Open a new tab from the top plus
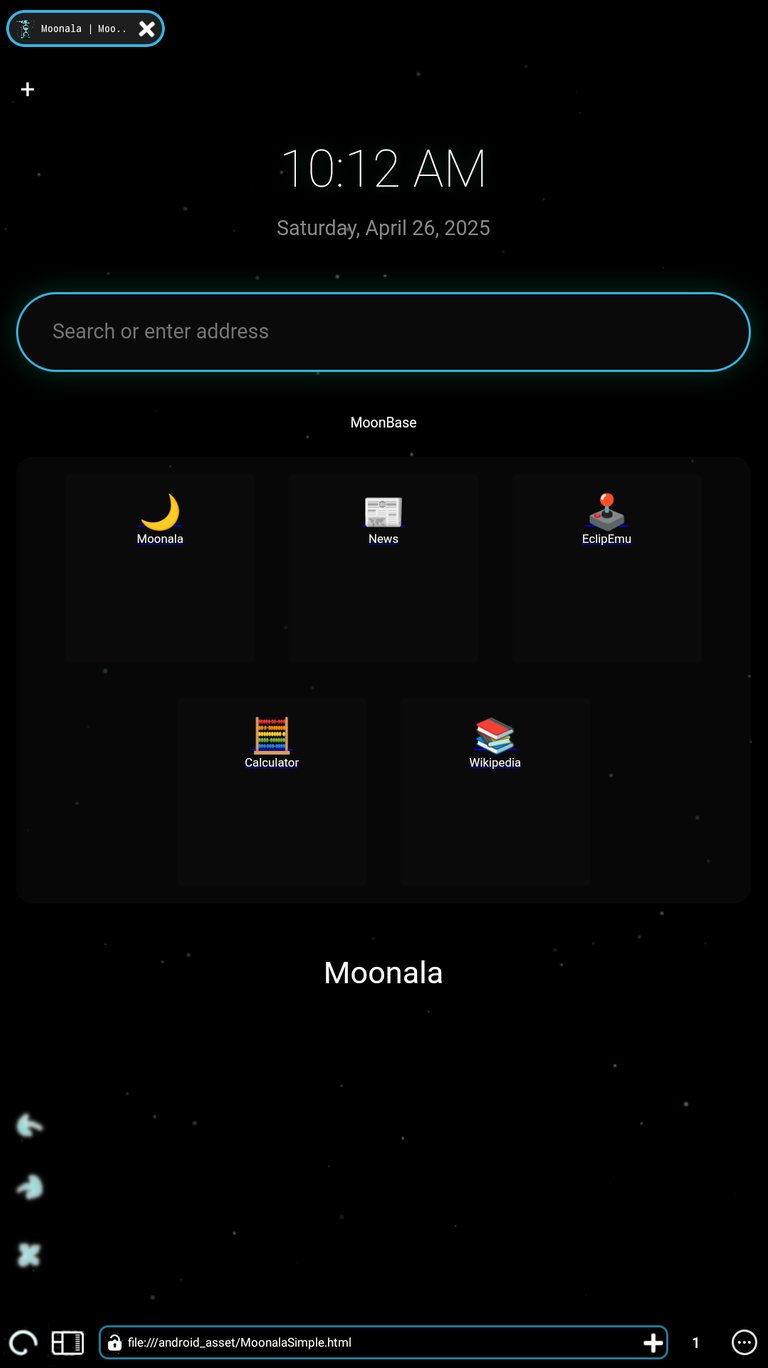Image resolution: width=768 pixels, height=1368 pixels. (28, 89)
